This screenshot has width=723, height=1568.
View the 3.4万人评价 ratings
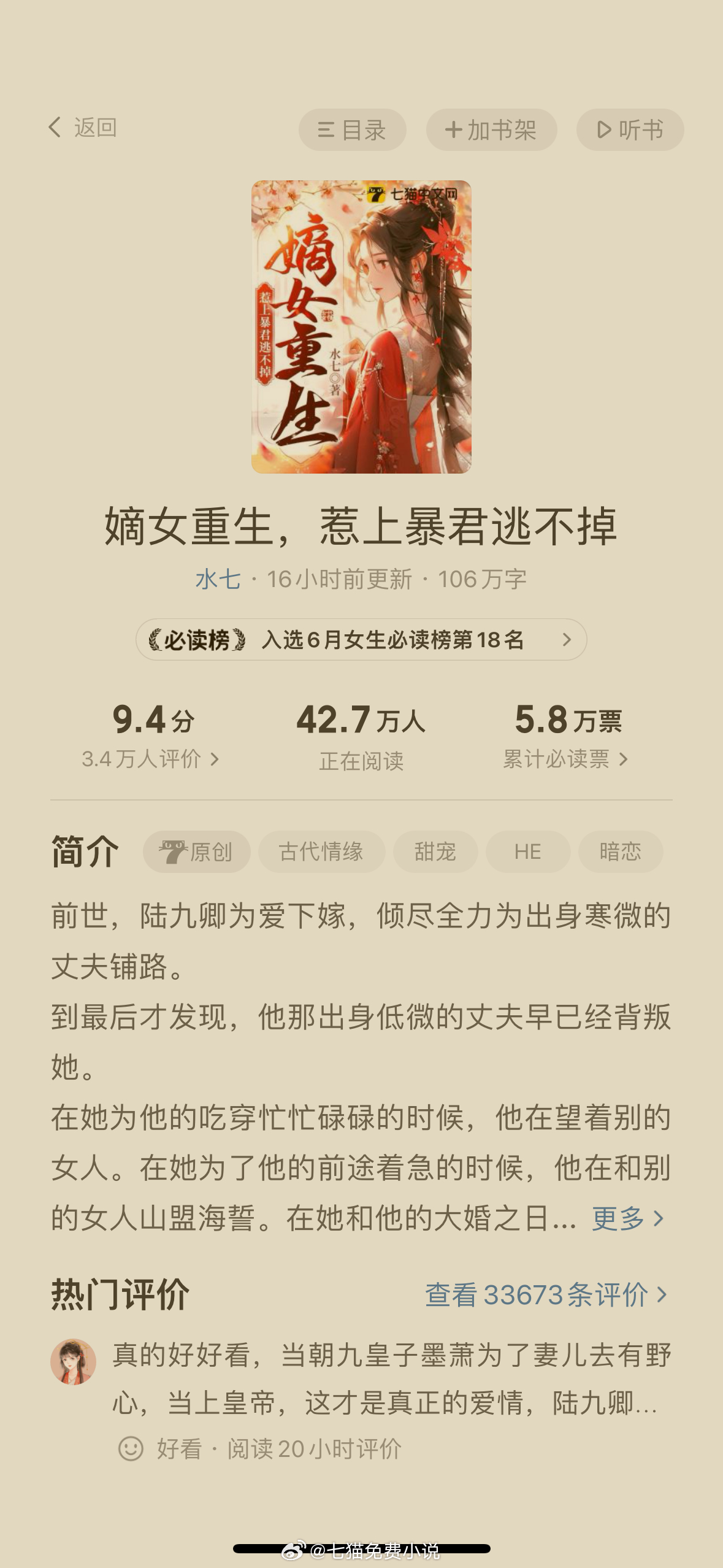(150, 759)
